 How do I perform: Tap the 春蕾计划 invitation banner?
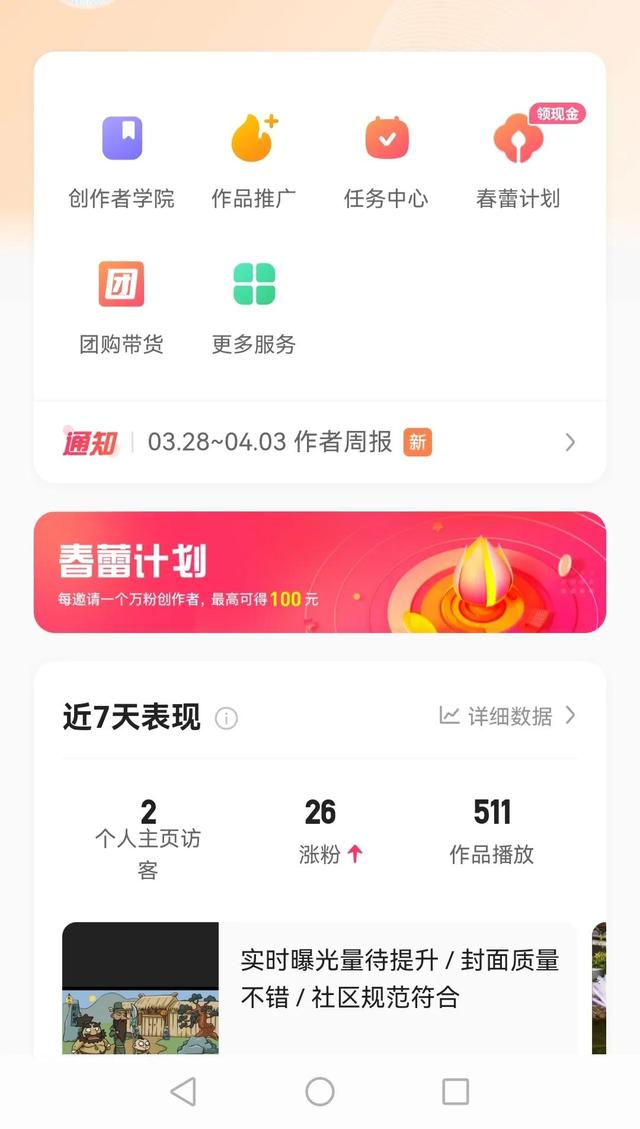pos(320,572)
